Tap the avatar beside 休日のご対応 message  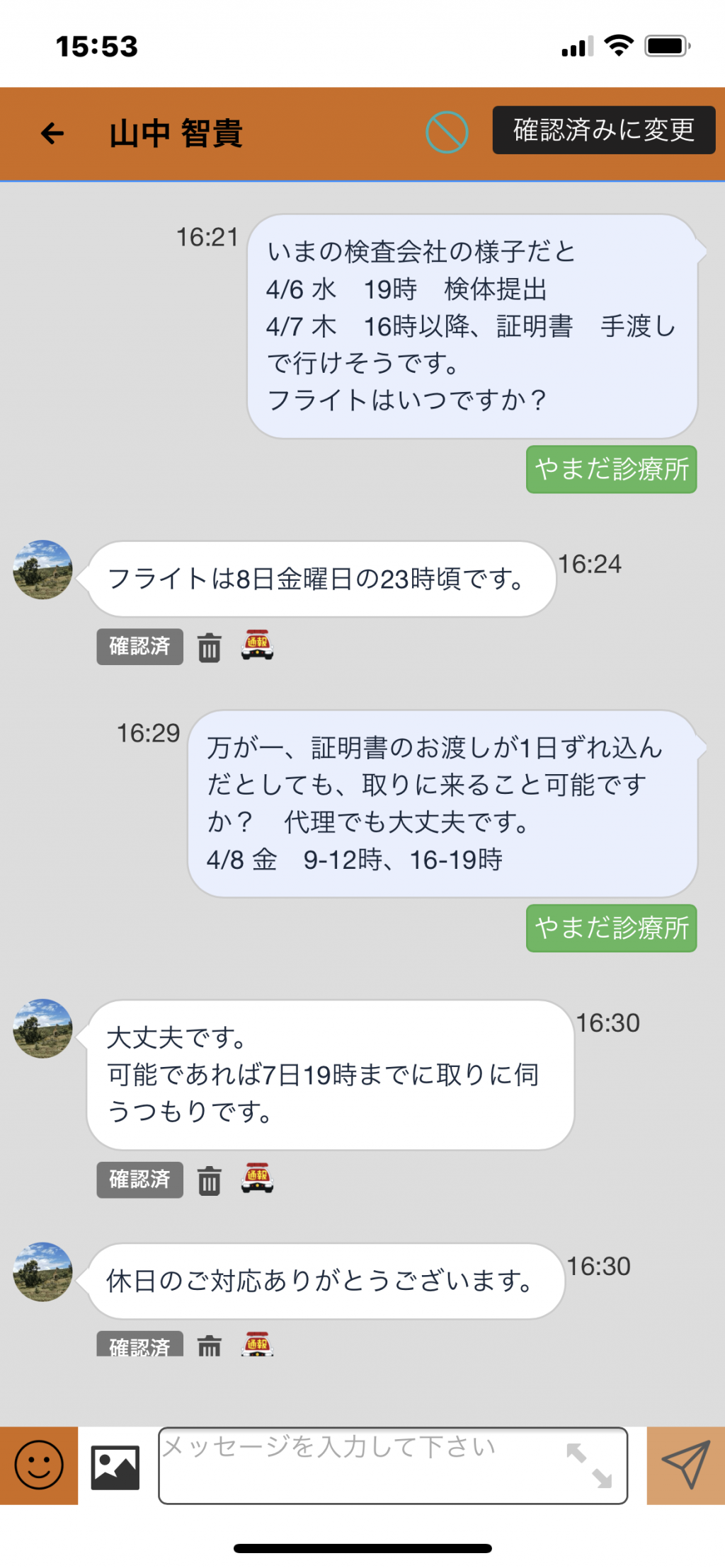point(42,1272)
